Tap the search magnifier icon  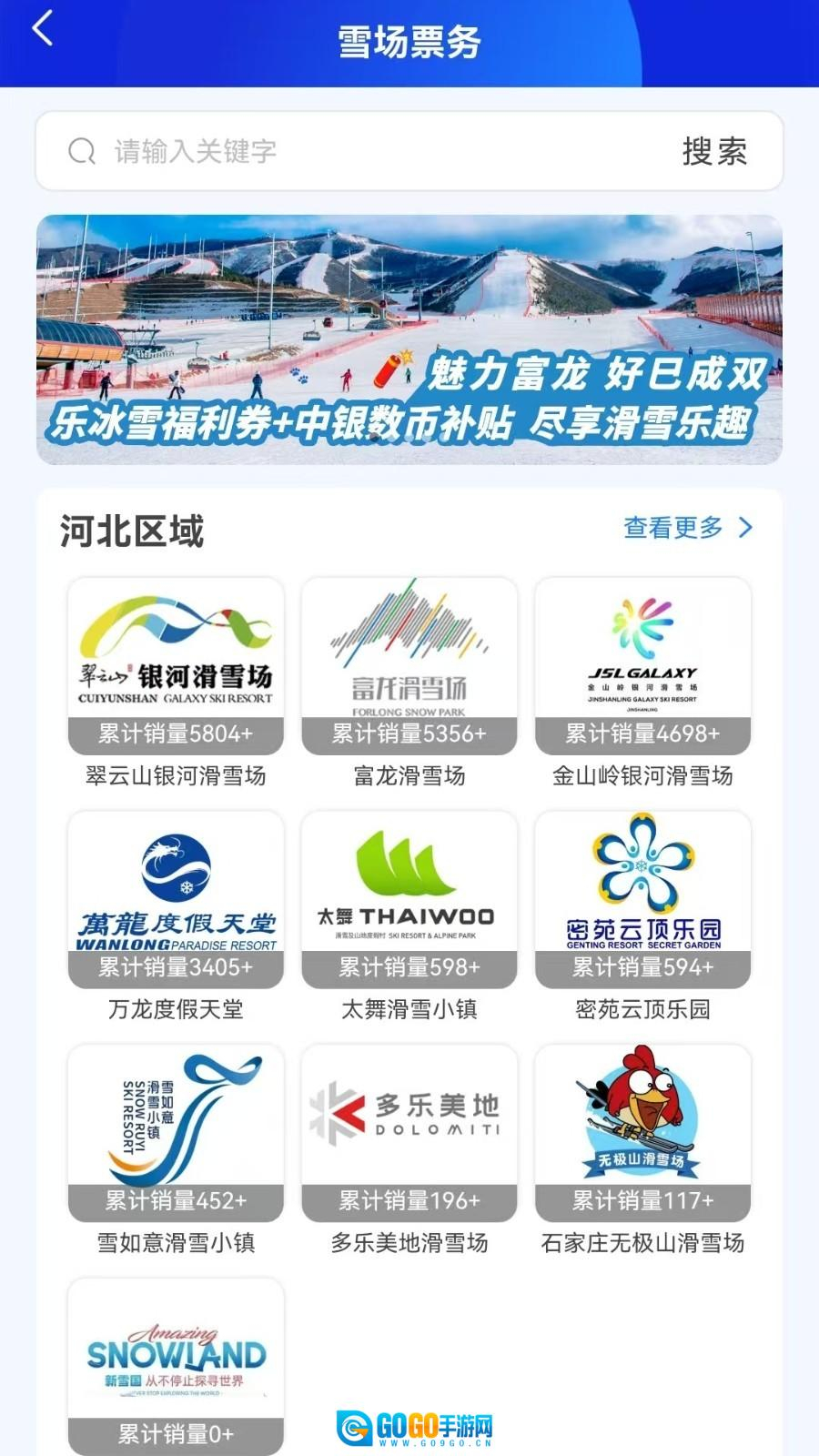pyautogui.click(x=82, y=150)
